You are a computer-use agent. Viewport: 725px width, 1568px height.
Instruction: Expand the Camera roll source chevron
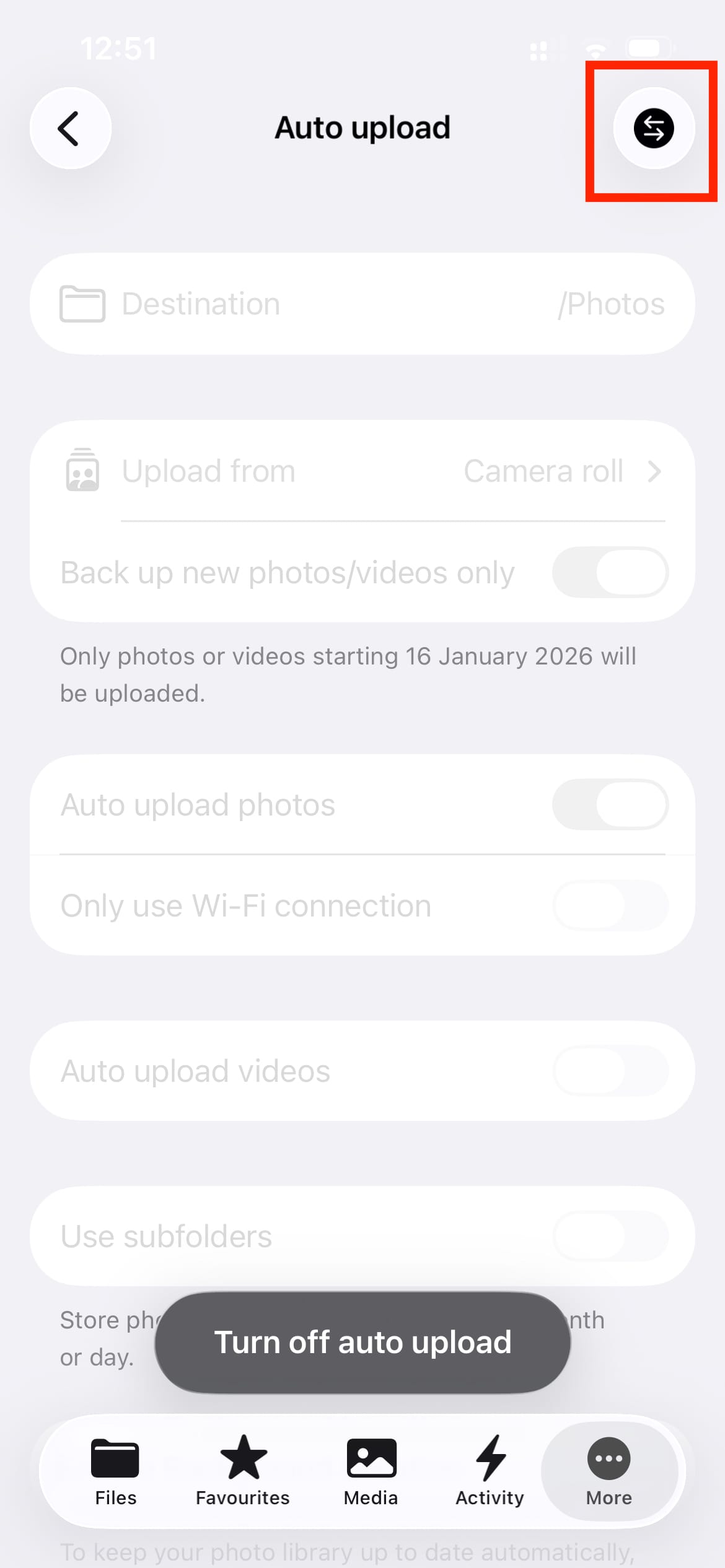(654, 471)
